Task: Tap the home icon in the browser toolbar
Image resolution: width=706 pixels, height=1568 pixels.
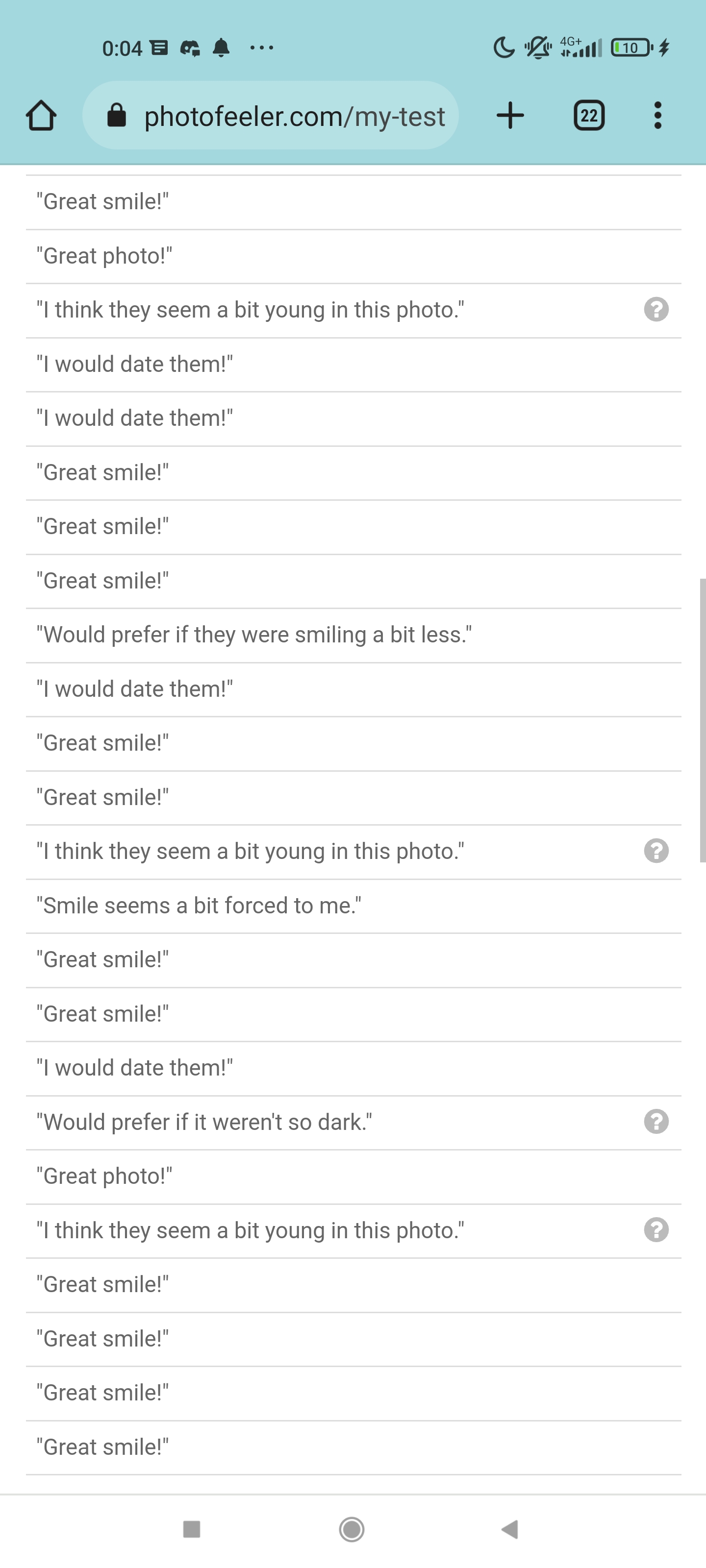Action: [x=41, y=115]
